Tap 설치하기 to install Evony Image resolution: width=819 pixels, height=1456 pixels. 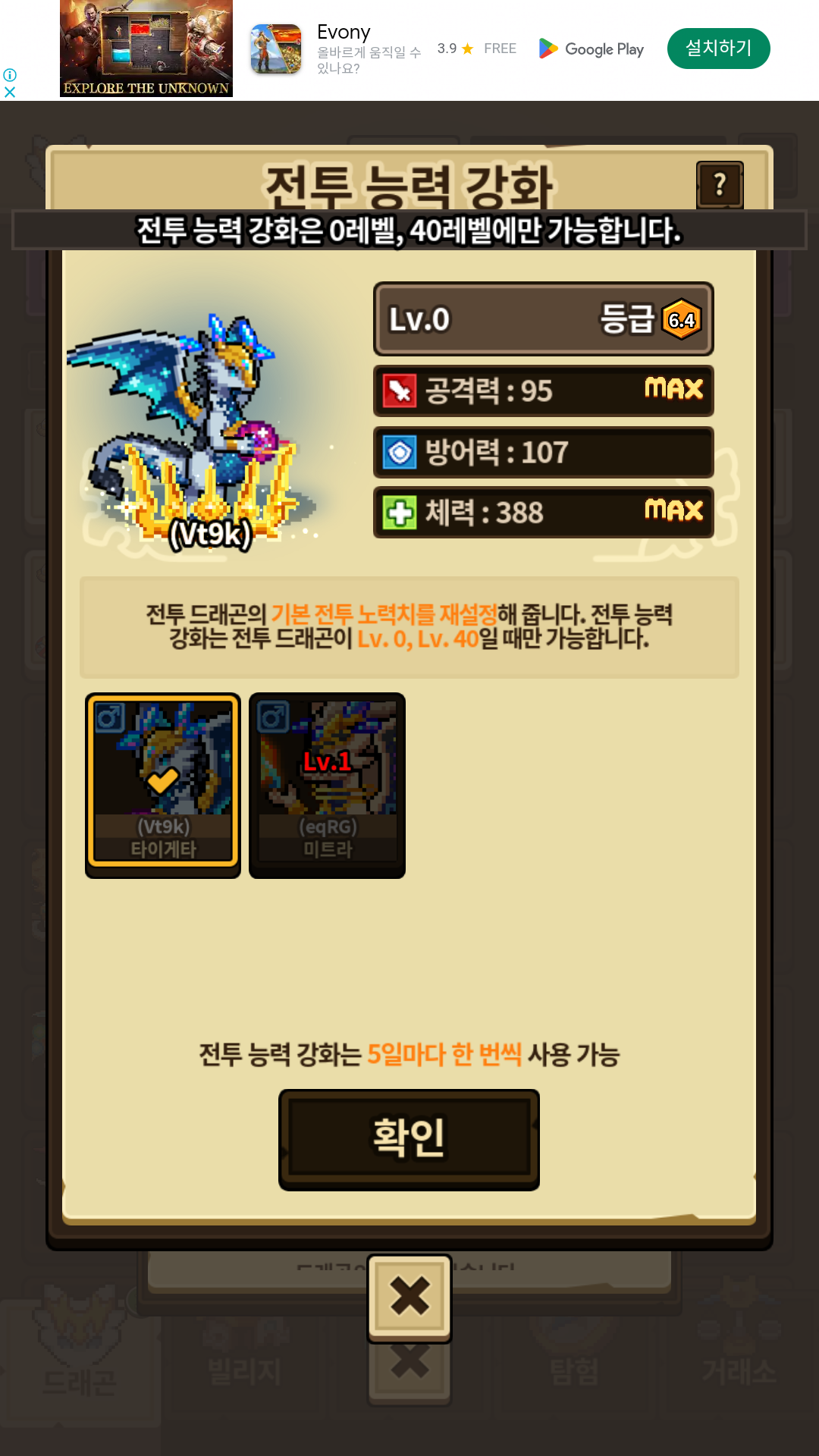click(x=718, y=49)
